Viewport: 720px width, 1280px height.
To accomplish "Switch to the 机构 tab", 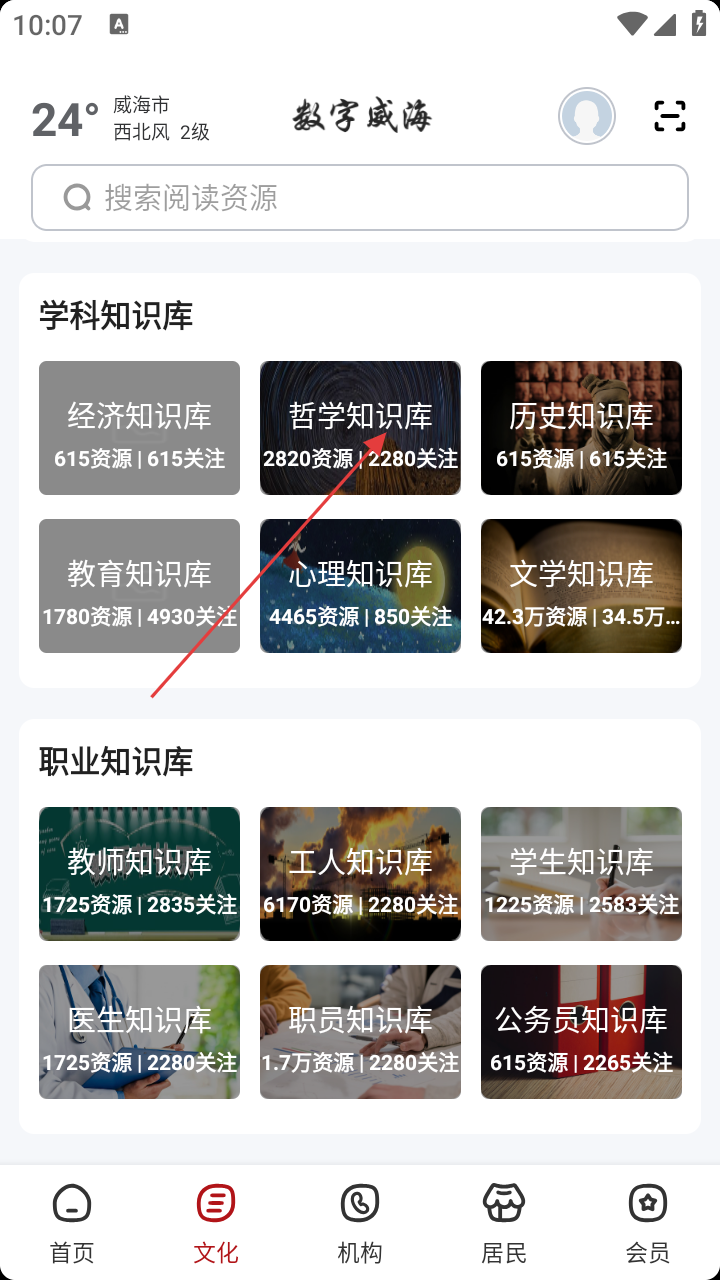I will [360, 1222].
